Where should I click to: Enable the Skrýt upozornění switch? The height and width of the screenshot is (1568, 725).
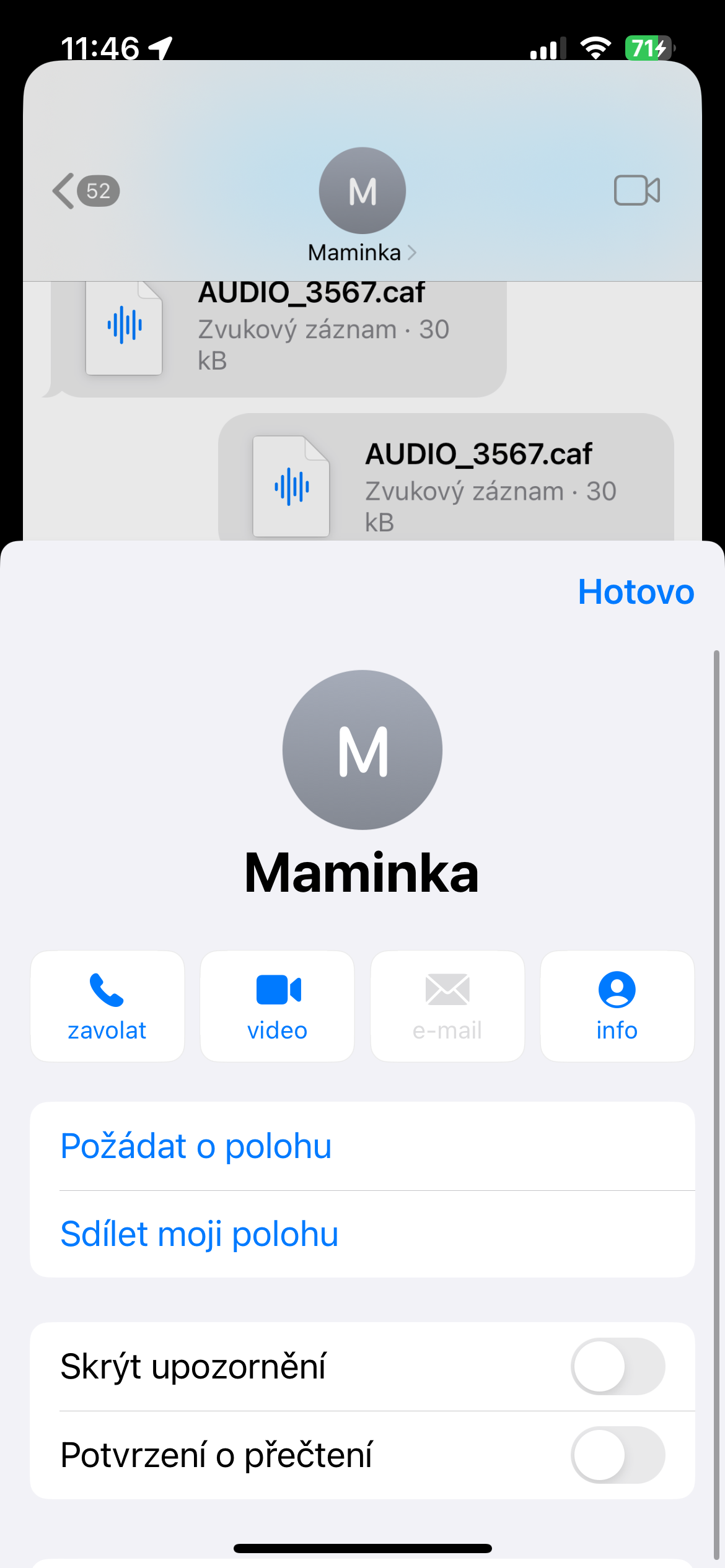coord(617,1366)
